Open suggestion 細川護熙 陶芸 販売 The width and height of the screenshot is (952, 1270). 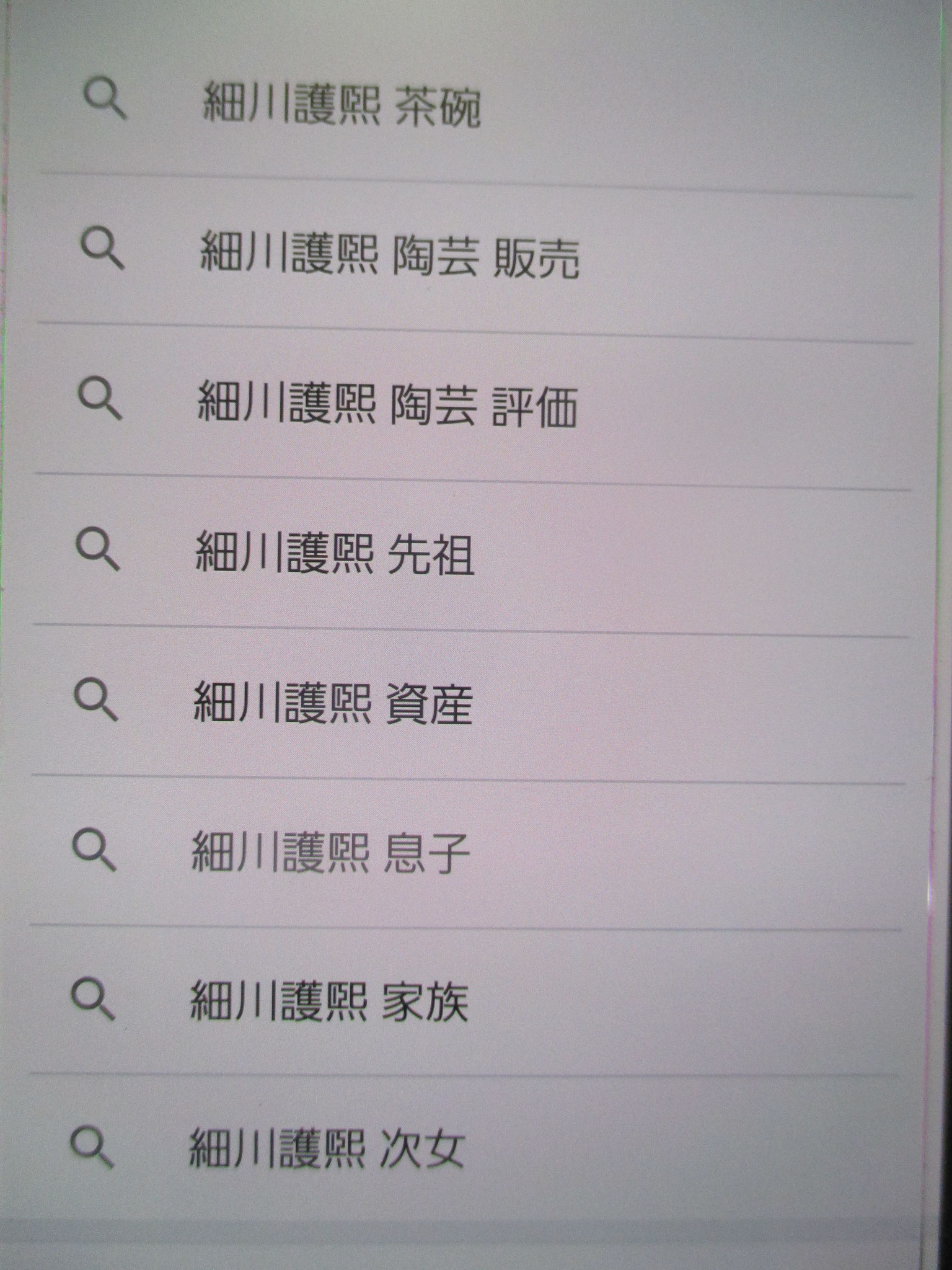(389, 257)
